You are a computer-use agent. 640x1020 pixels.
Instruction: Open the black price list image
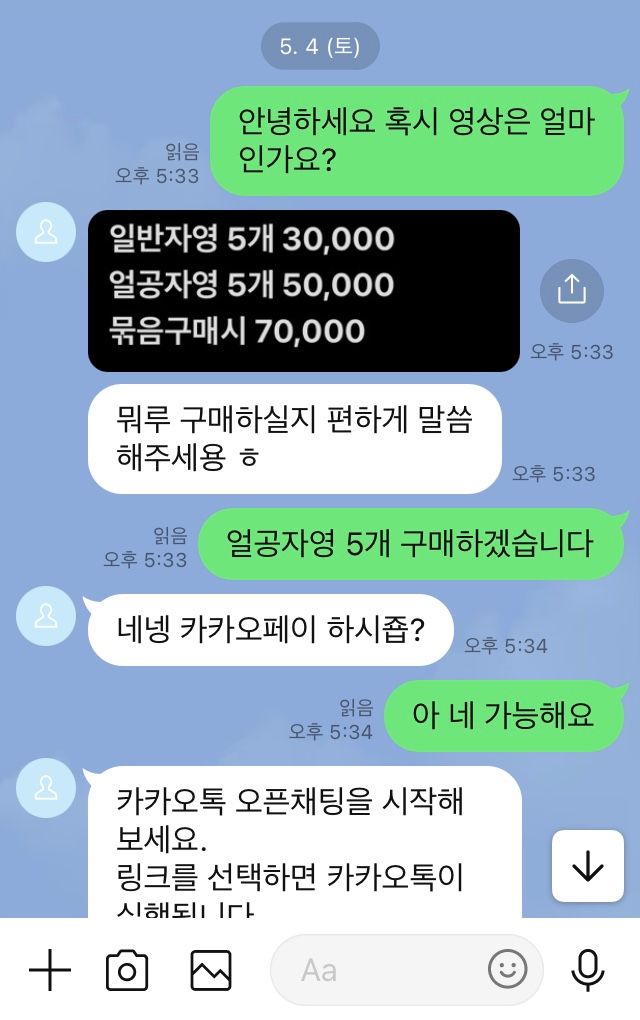click(x=304, y=291)
